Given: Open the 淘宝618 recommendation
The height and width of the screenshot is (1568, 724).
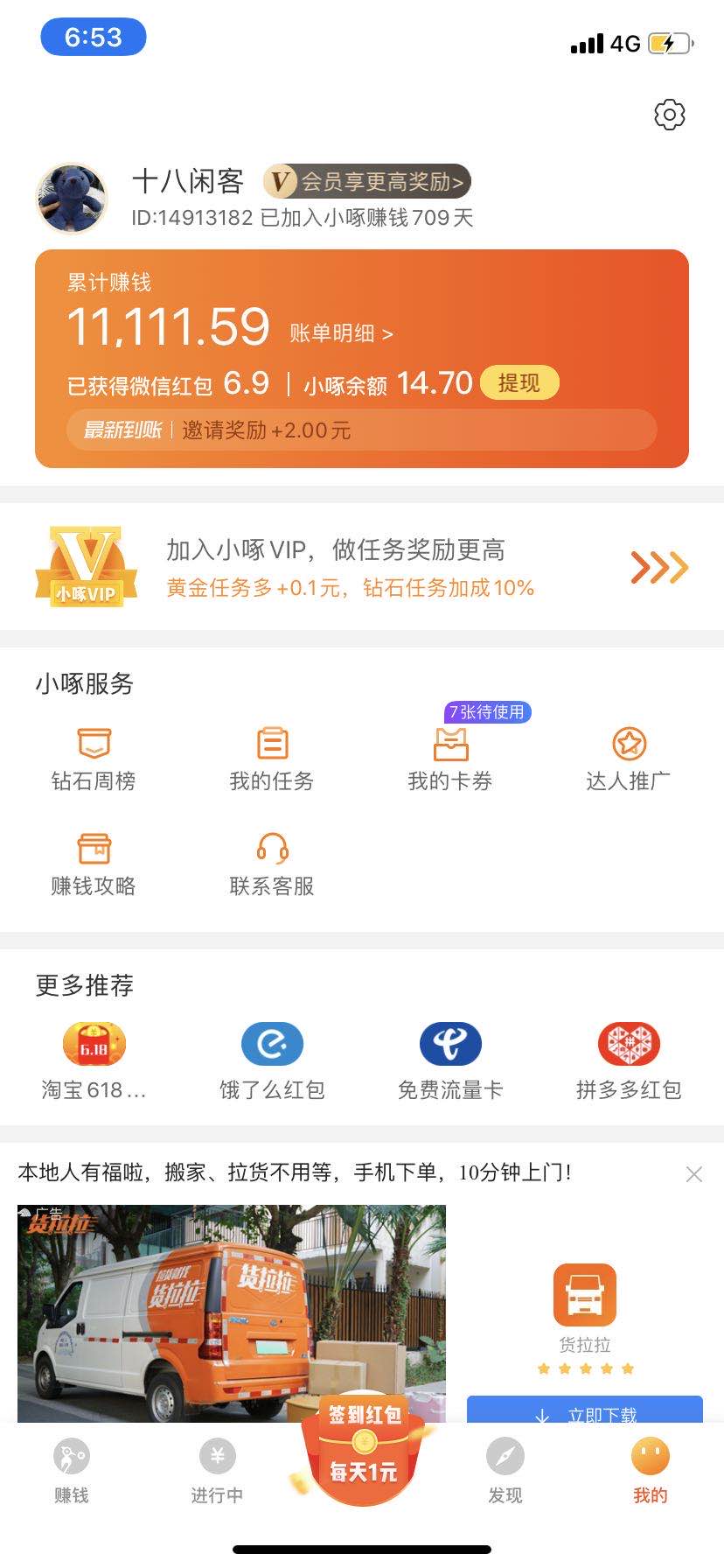Looking at the screenshot, I should coord(94,1060).
